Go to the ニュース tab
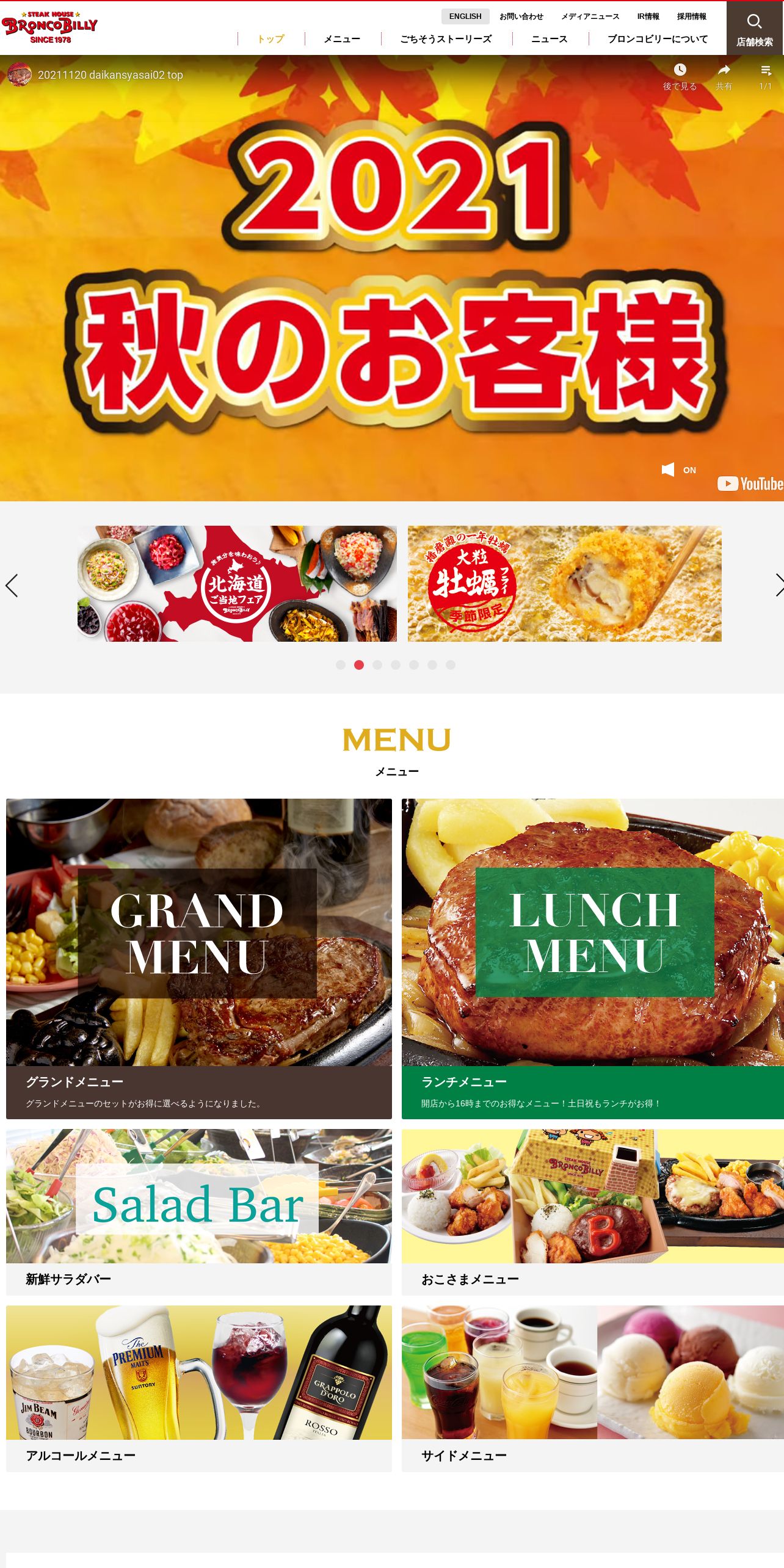The height and width of the screenshot is (1568, 784). [x=549, y=39]
